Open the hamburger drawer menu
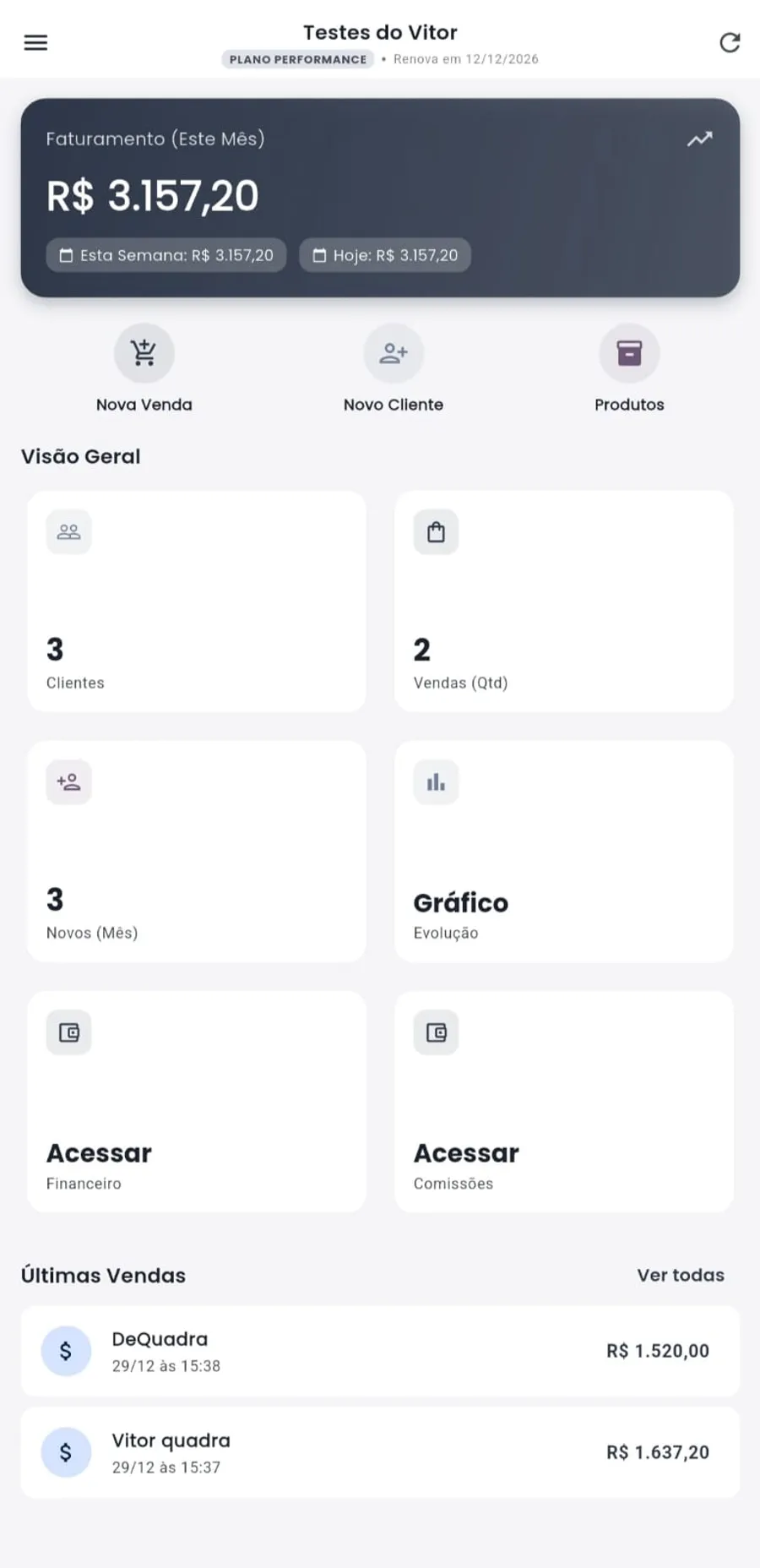The width and height of the screenshot is (760, 1568). tap(35, 42)
